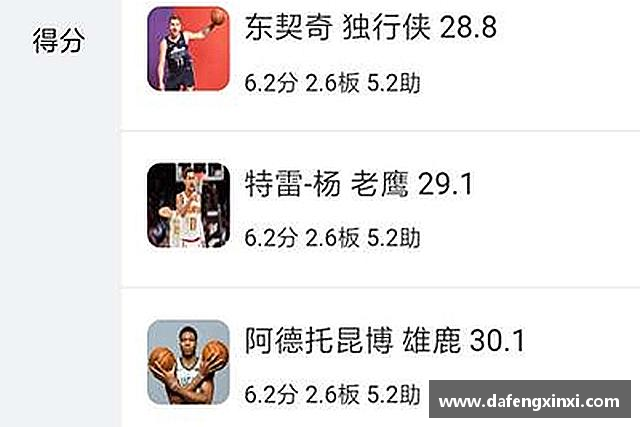Select the 得分 category in sidebar
This screenshot has width=640, height=427.
[59, 42]
